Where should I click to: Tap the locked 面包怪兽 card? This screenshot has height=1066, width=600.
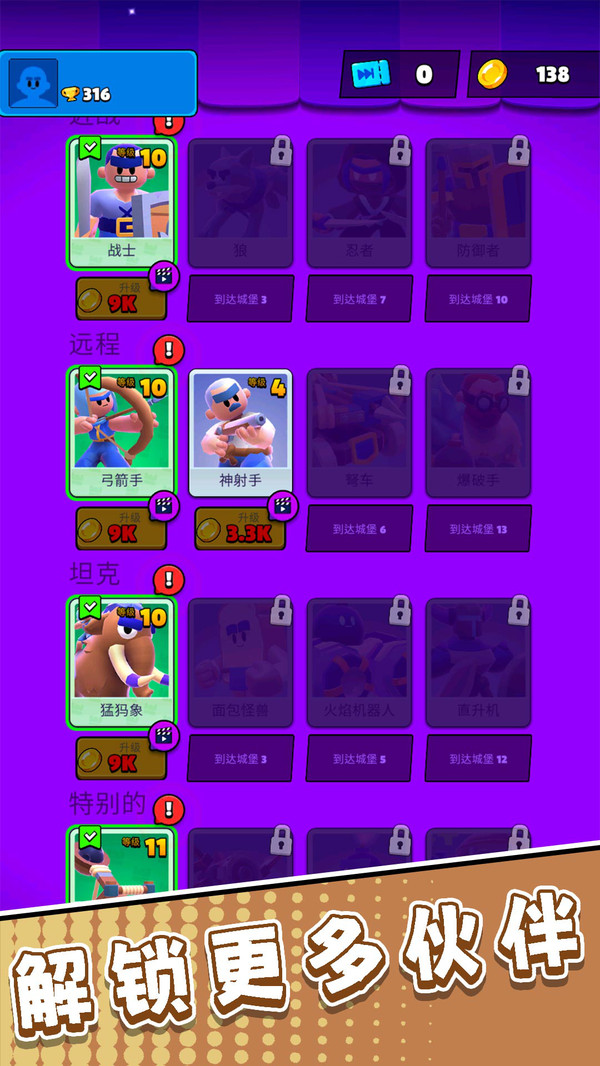click(x=241, y=662)
